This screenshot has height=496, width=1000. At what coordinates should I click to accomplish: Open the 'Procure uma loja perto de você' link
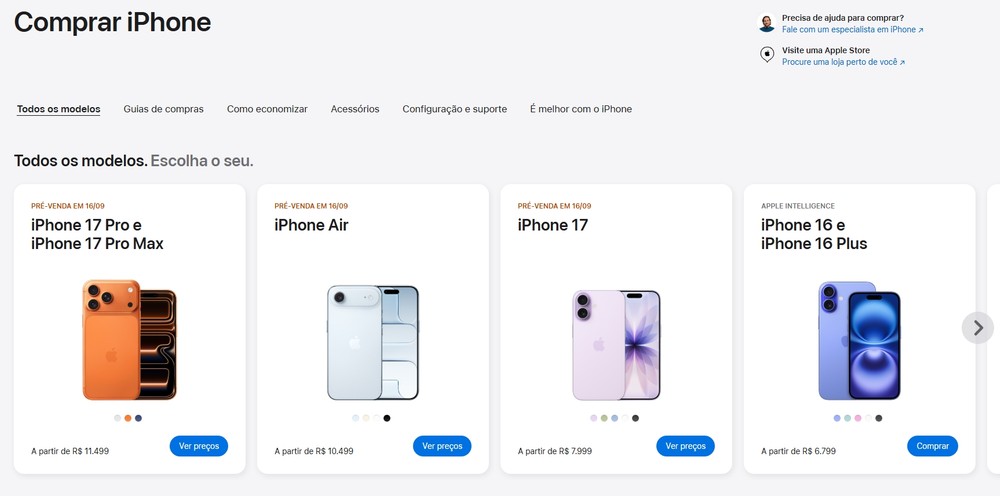(x=843, y=62)
